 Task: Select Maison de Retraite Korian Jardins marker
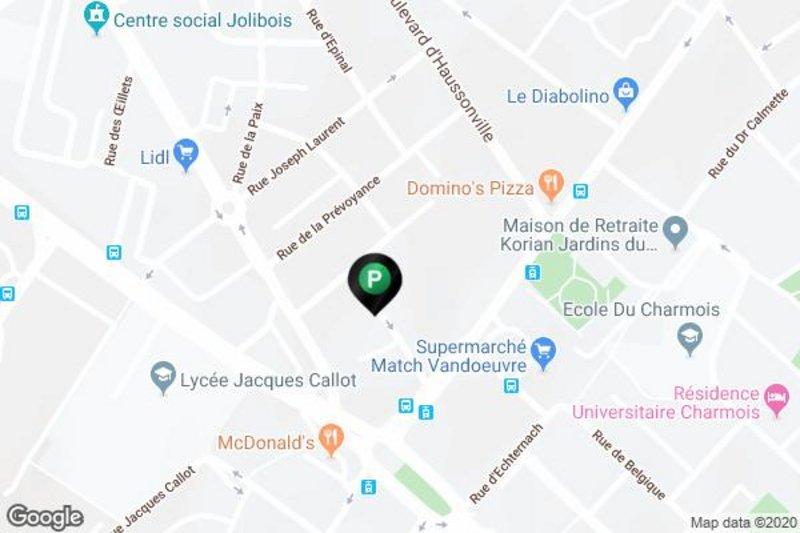click(x=676, y=234)
